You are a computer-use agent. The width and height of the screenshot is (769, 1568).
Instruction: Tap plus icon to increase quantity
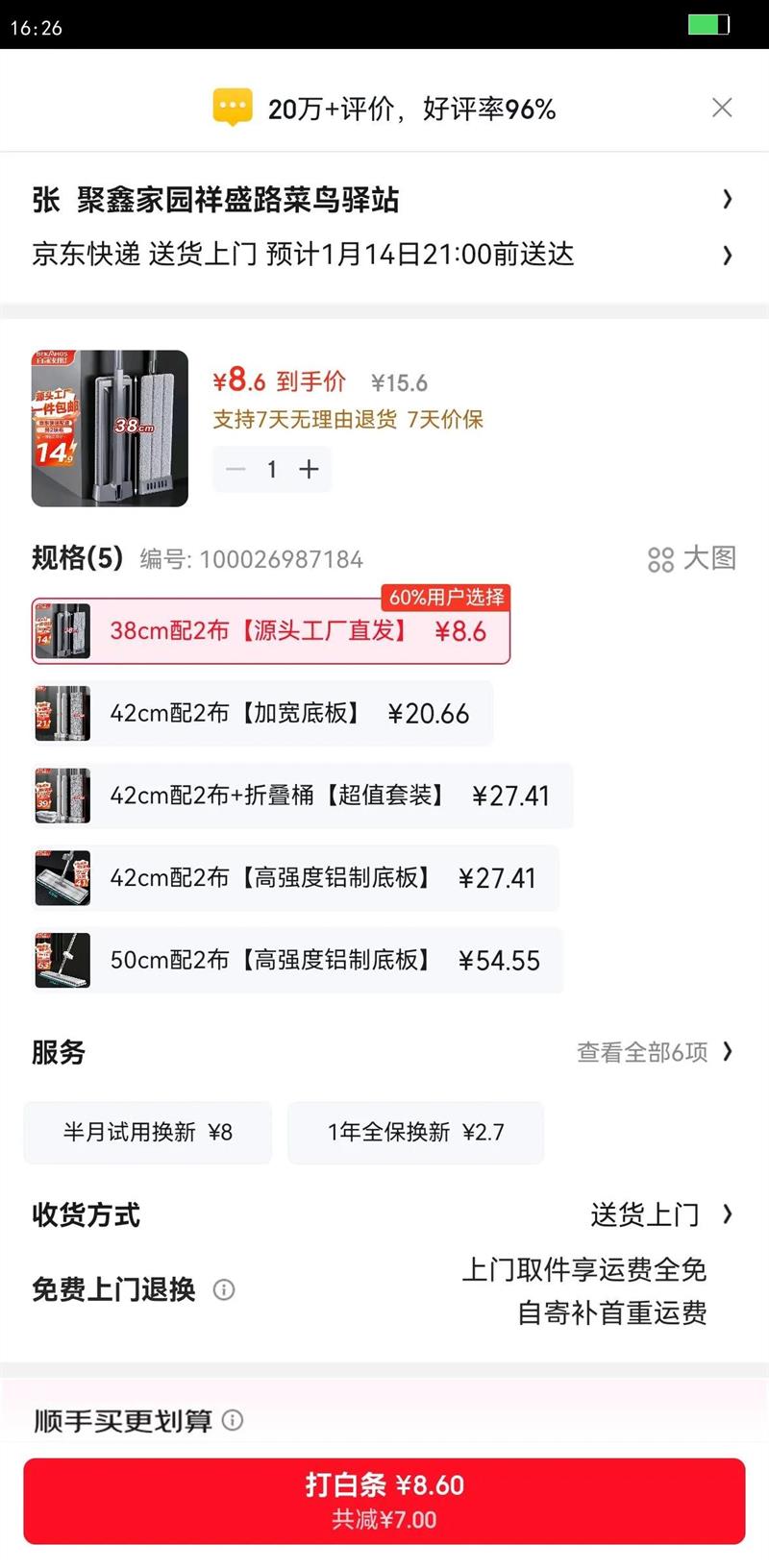coord(309,470)
